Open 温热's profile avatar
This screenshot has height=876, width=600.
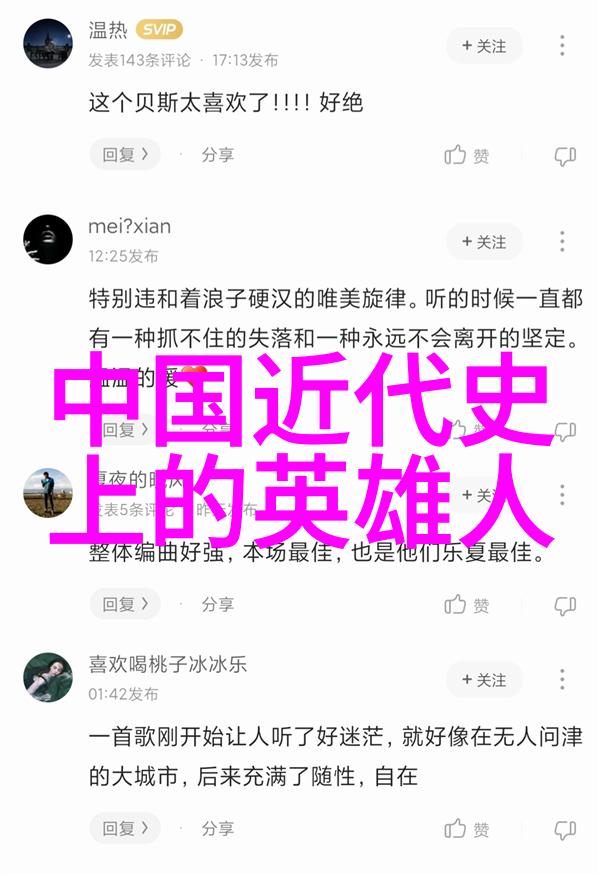pos(48,44)
